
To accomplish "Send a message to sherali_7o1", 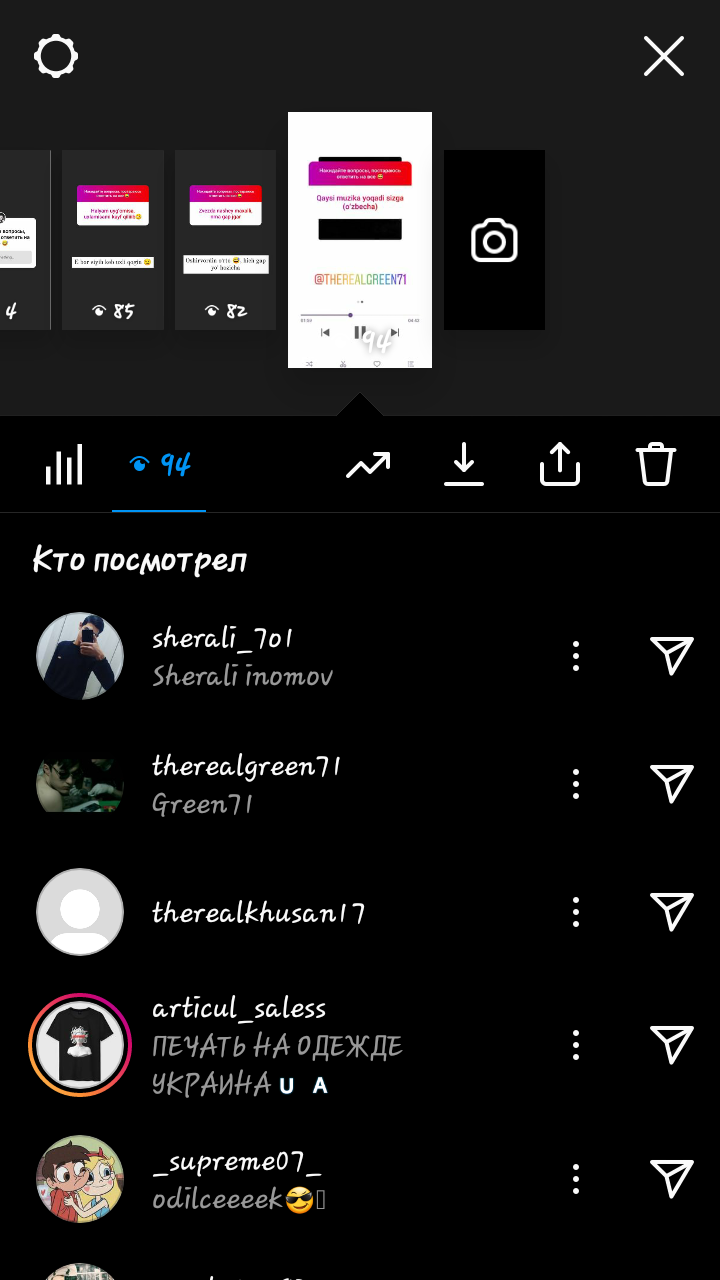I will pos(672,656).
